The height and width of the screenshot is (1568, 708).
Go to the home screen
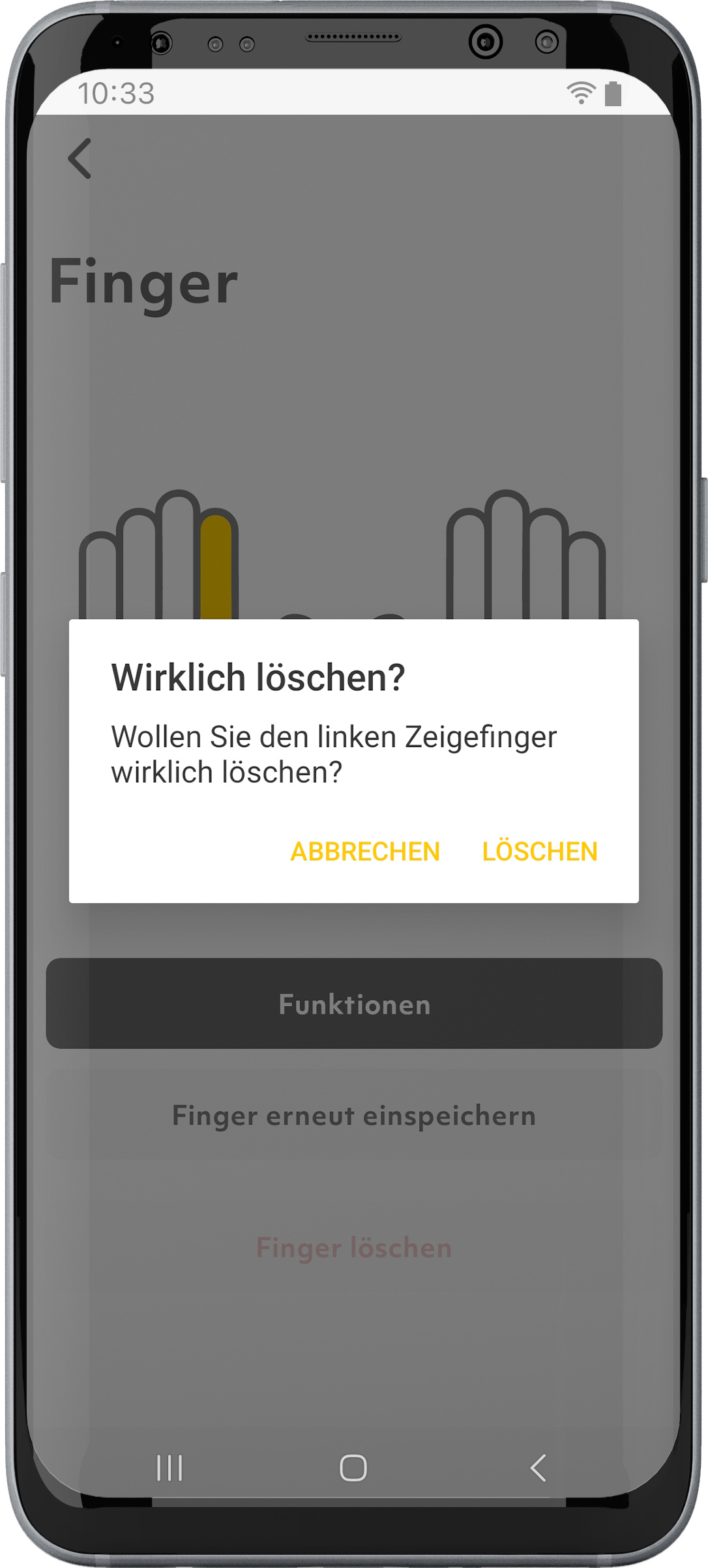(353, 1468)
